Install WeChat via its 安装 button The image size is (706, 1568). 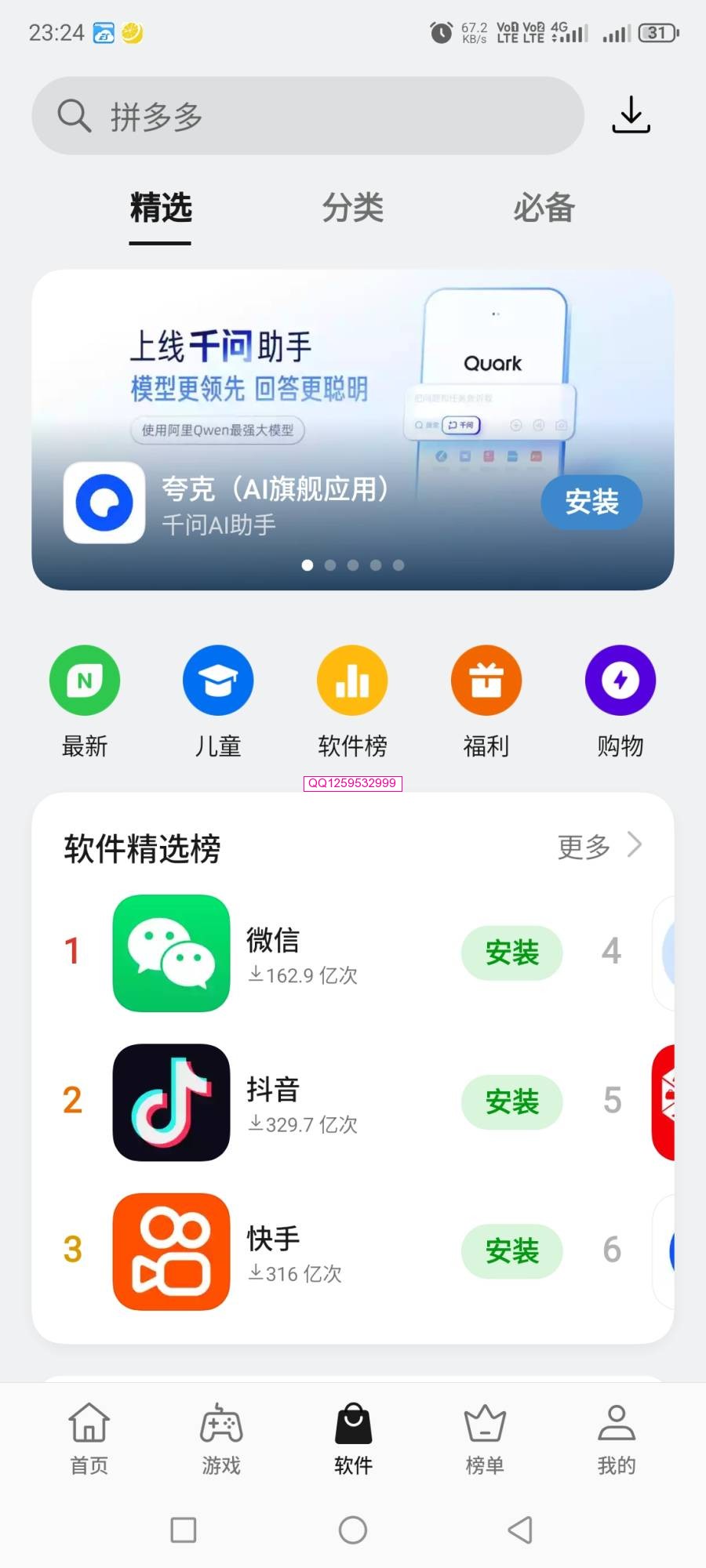pos(511,953)
